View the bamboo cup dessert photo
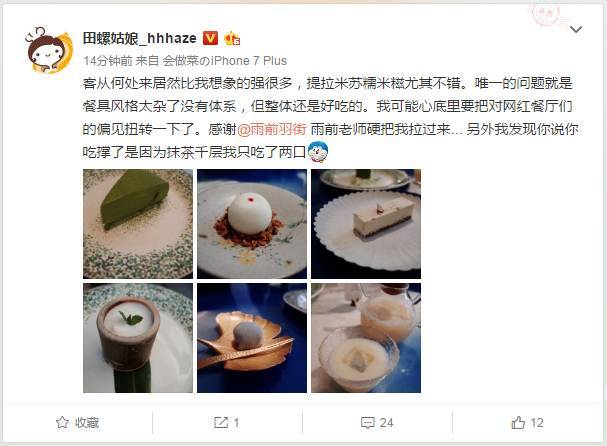The image size is (607, 446). coord(138,337)
